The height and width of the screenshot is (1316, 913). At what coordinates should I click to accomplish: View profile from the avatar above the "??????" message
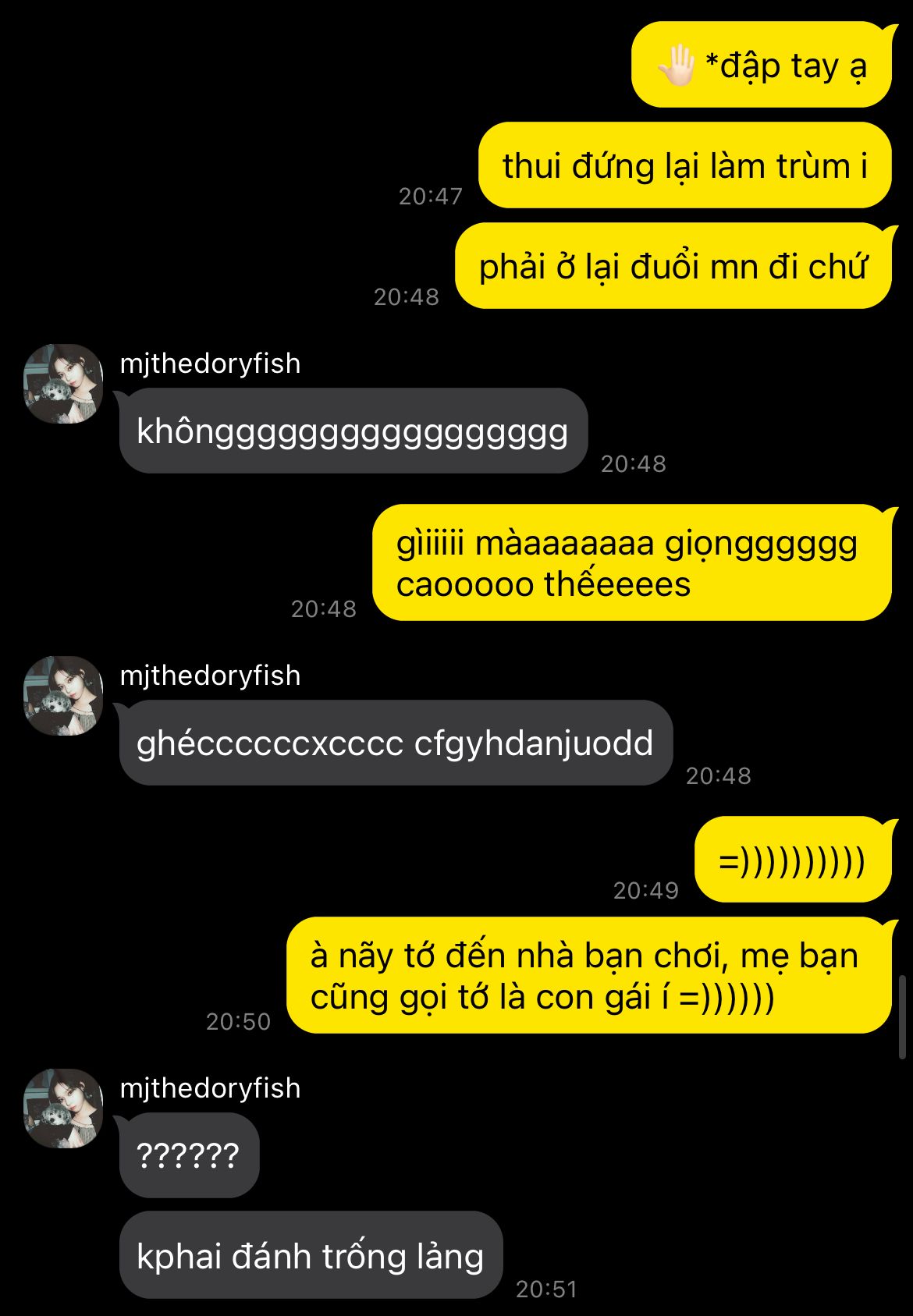63,1108
